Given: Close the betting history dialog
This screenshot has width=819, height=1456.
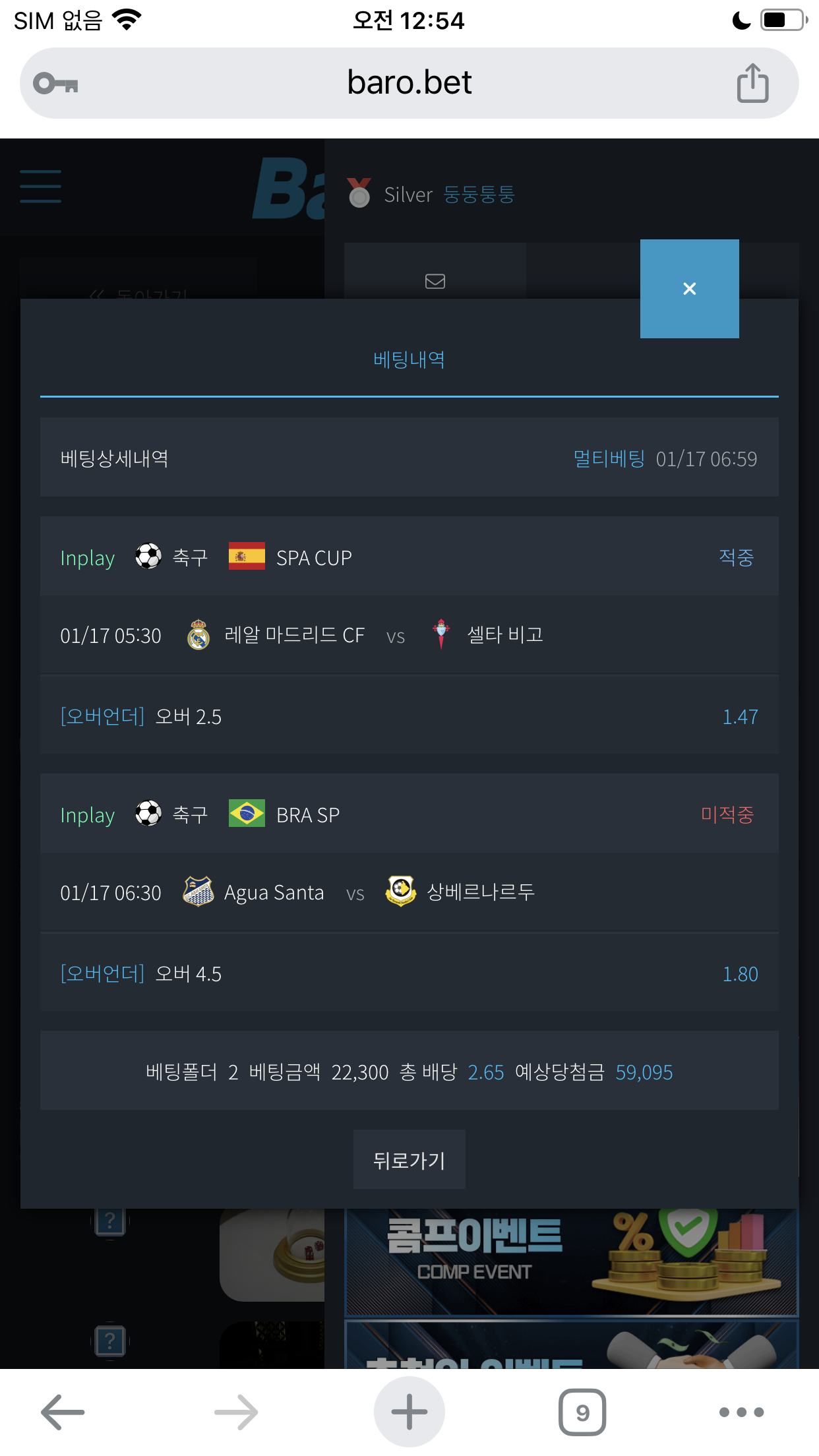Looking at the screenshot, I should coord(689,289).
